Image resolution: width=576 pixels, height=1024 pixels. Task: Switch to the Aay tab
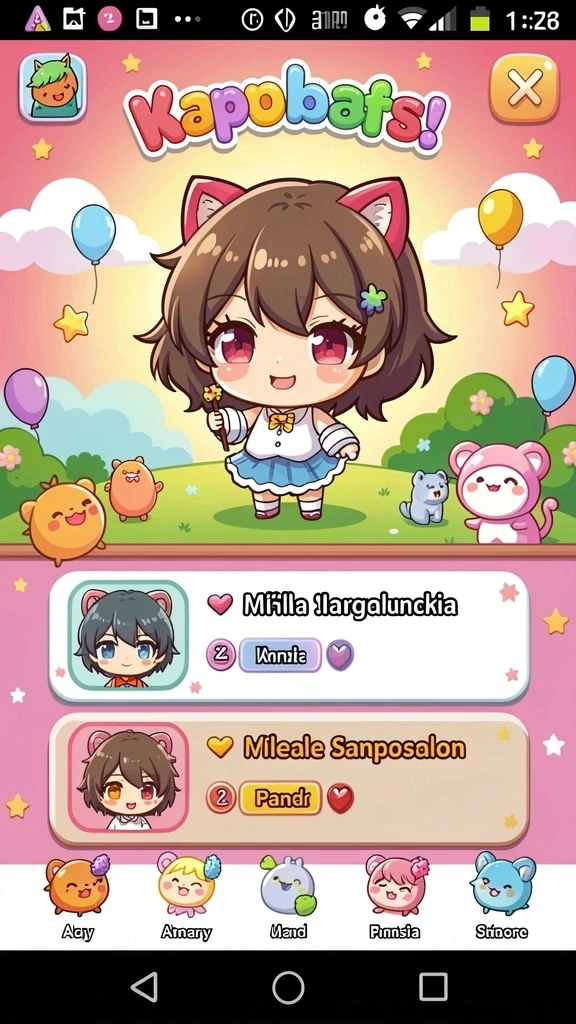[77, 896]
